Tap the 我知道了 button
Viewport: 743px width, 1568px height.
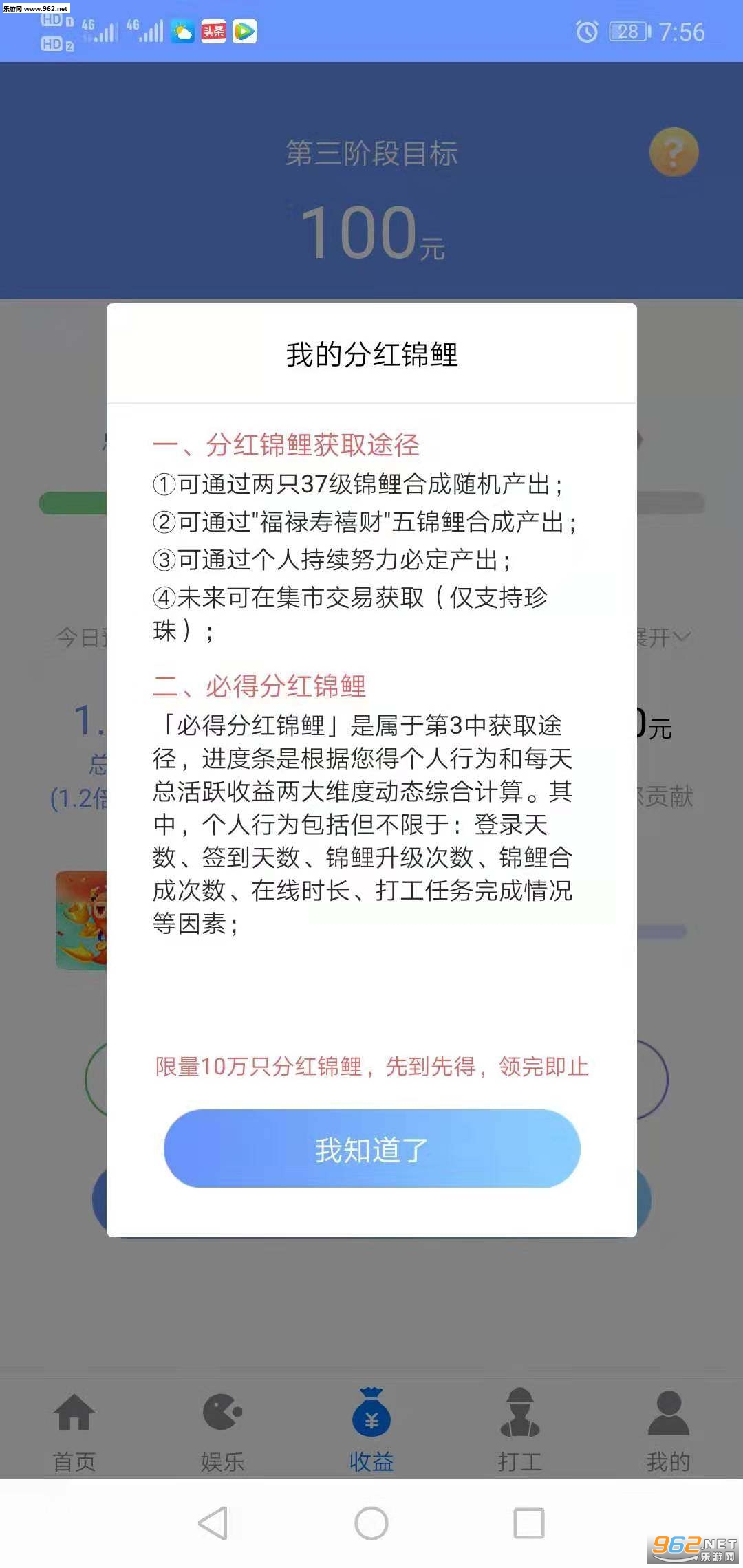coord(371,1148)
